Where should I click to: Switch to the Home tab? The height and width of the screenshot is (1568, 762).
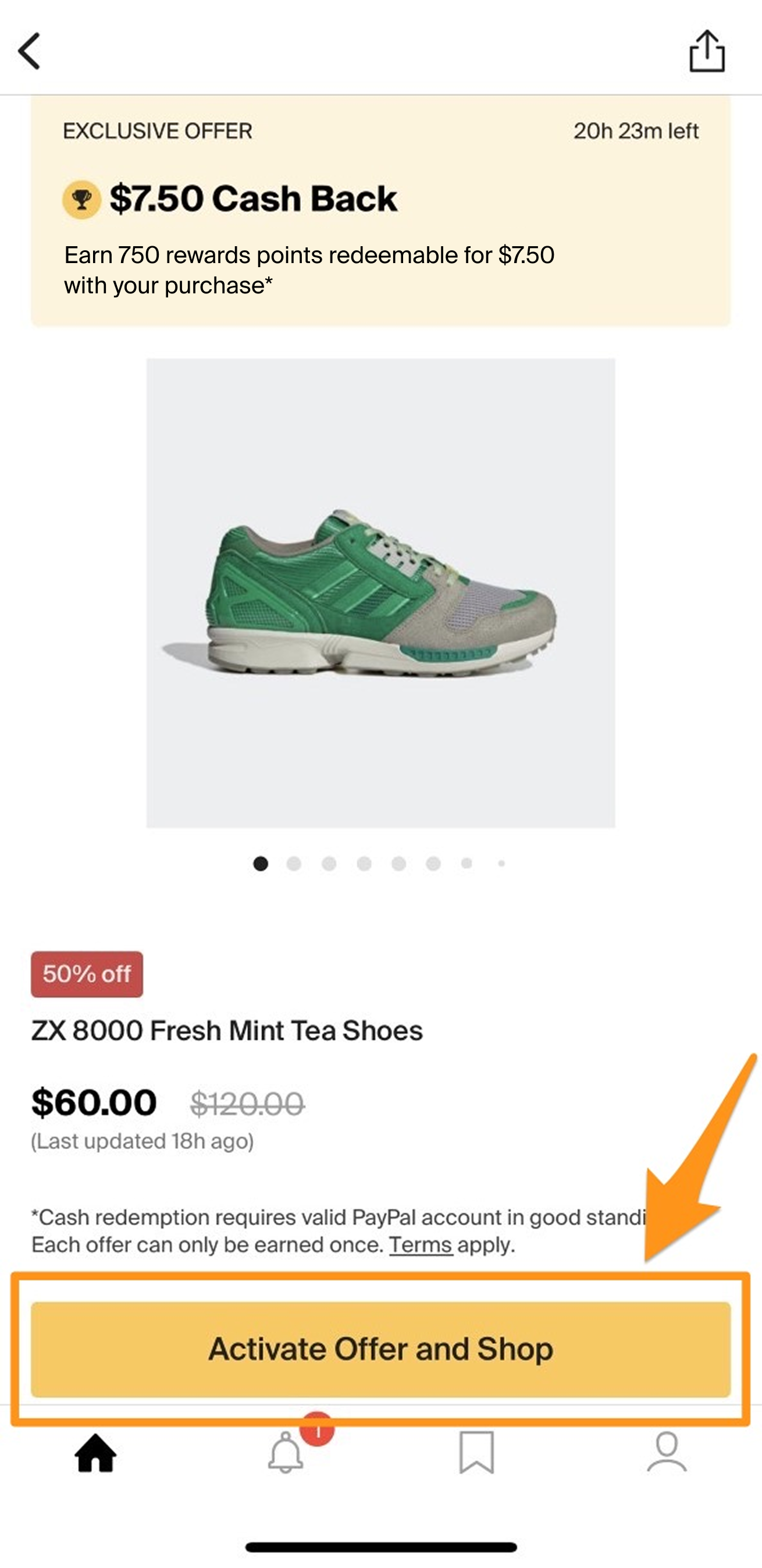pos(95,1452)
